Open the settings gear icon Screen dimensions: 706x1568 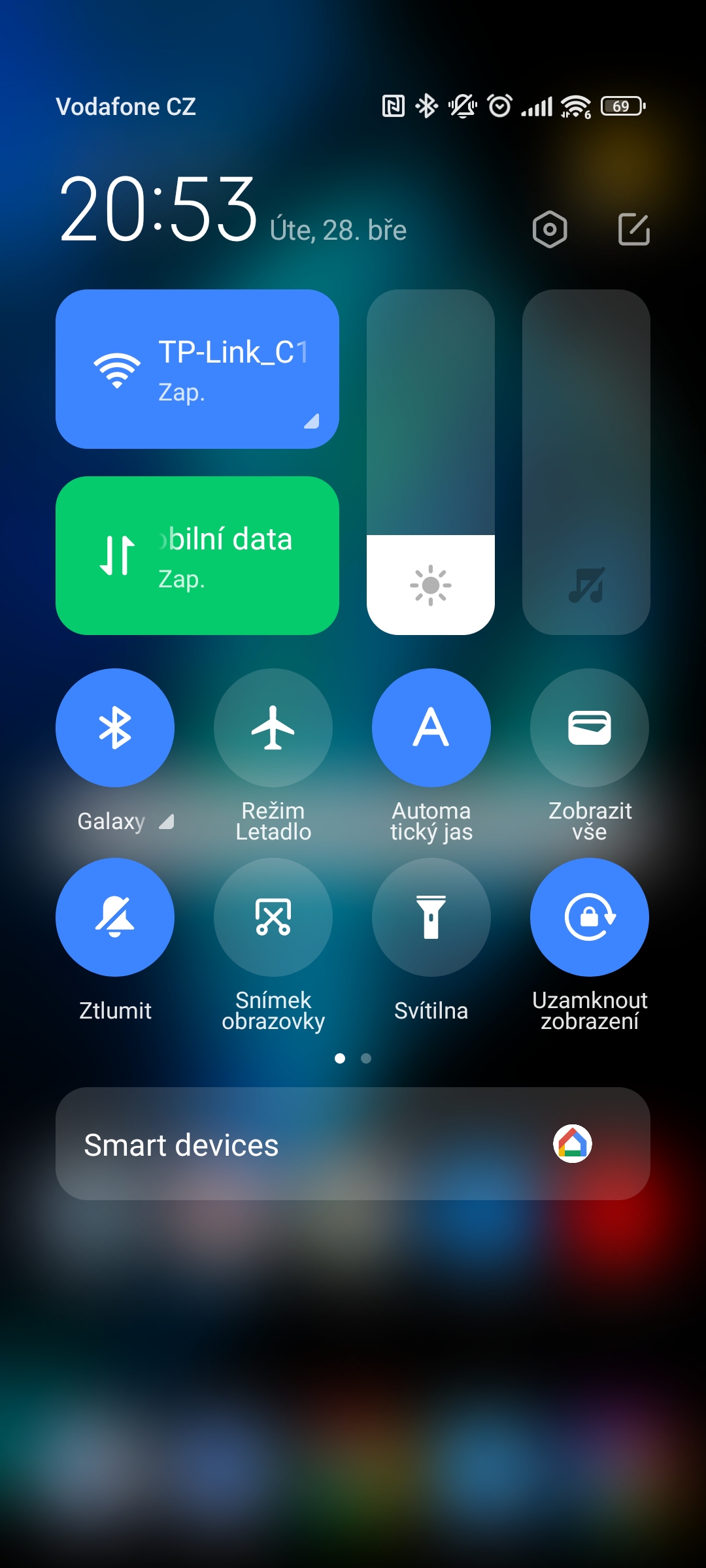(550, 229)
